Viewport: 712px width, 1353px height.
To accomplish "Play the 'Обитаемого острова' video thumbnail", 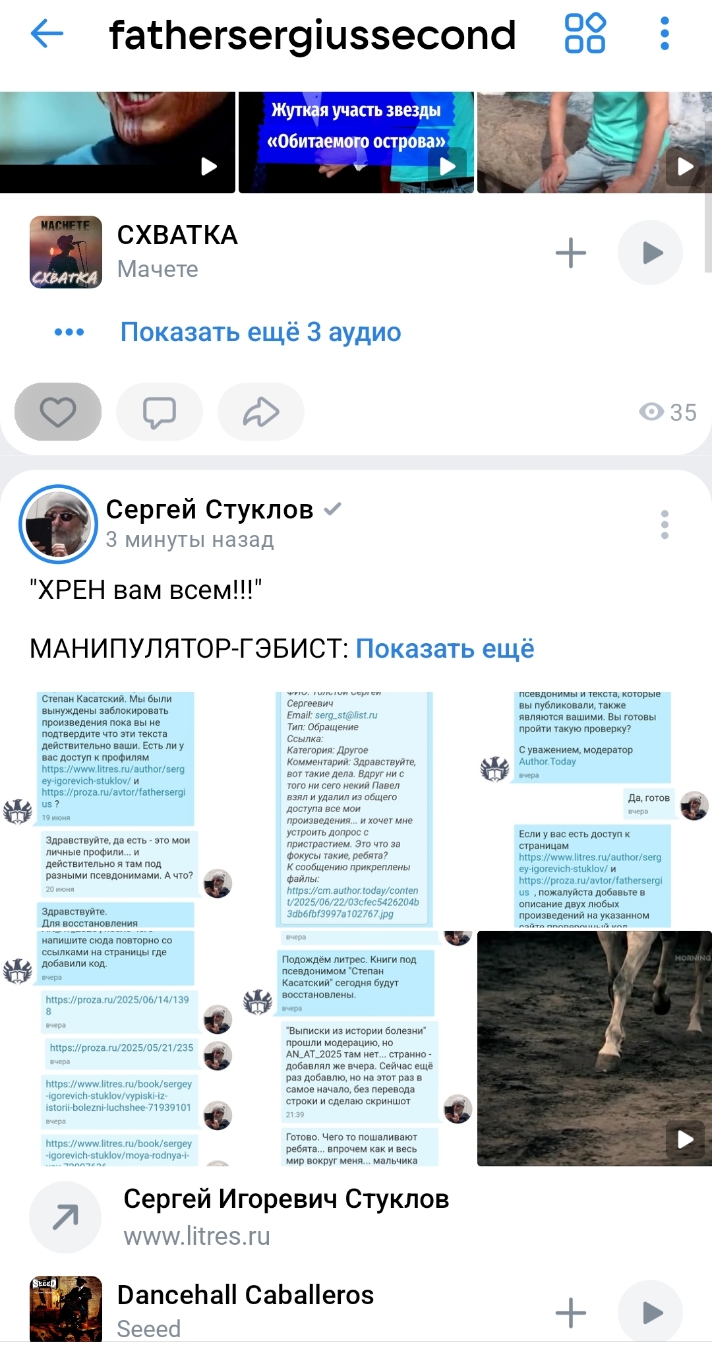I will [x=355, y=142].
